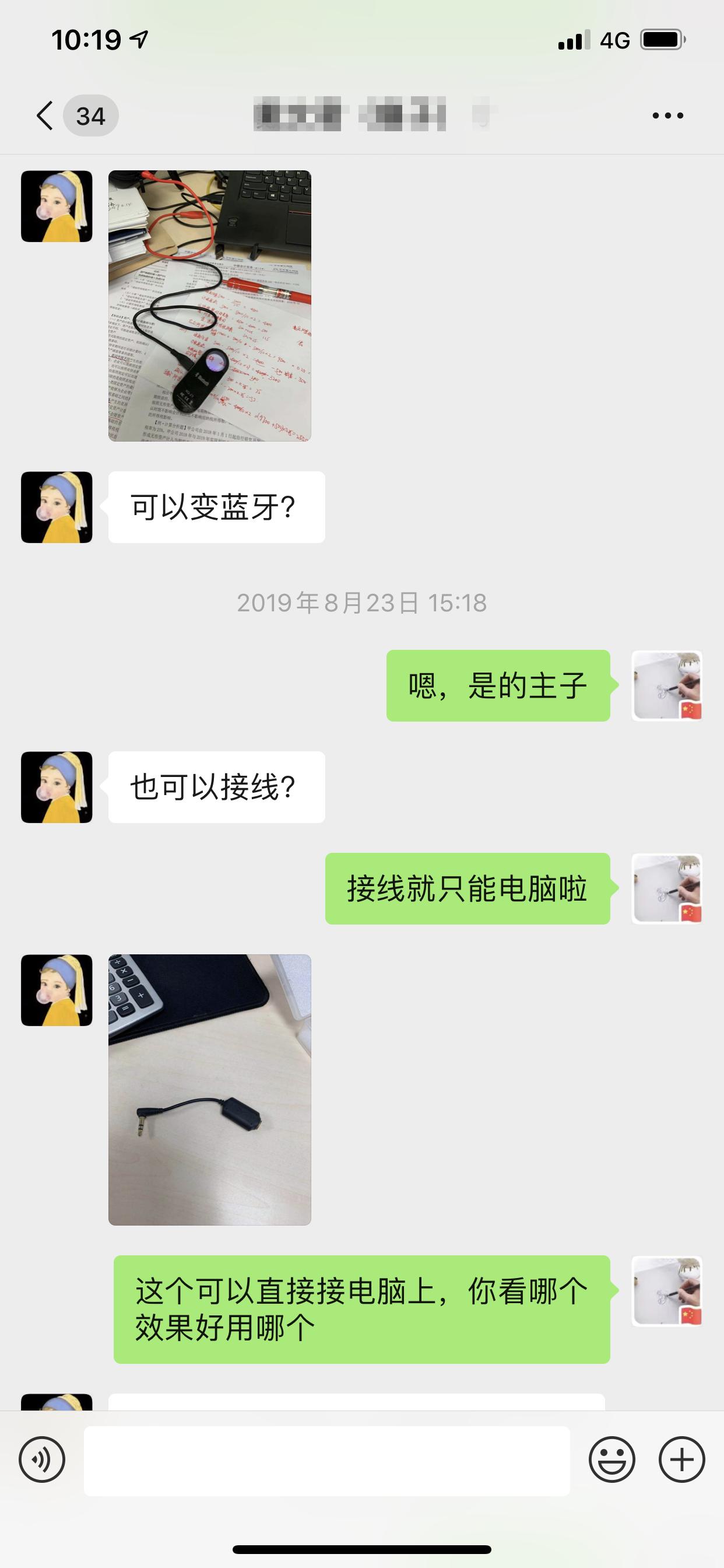Open the audio cable adapter photo
This screenshot has width=724, height=1568.
tap(210, 1090)
